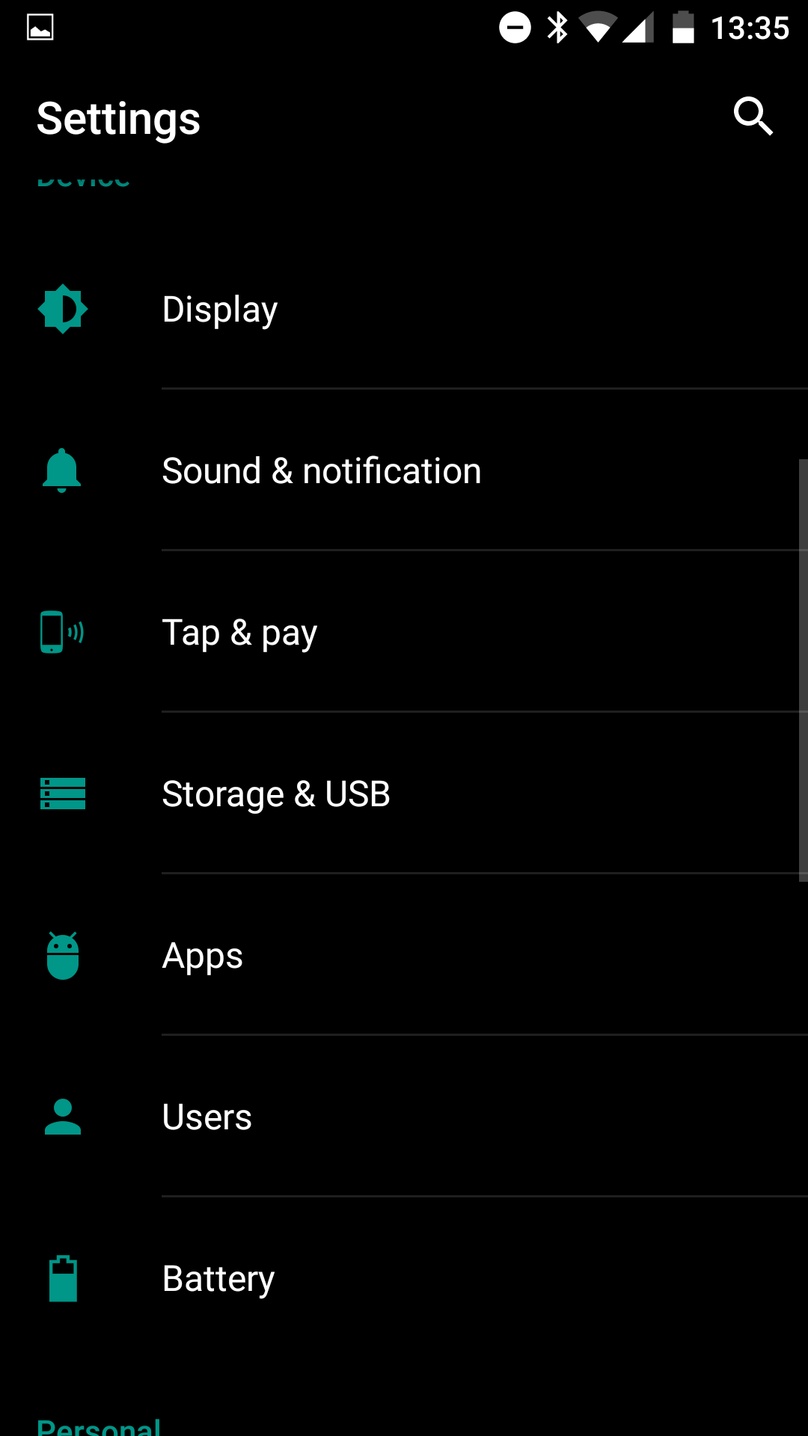Image resolution: width=808 pixels, height=1436 pixels.
Task: Open Users settings
Action: click(404, 1117)
